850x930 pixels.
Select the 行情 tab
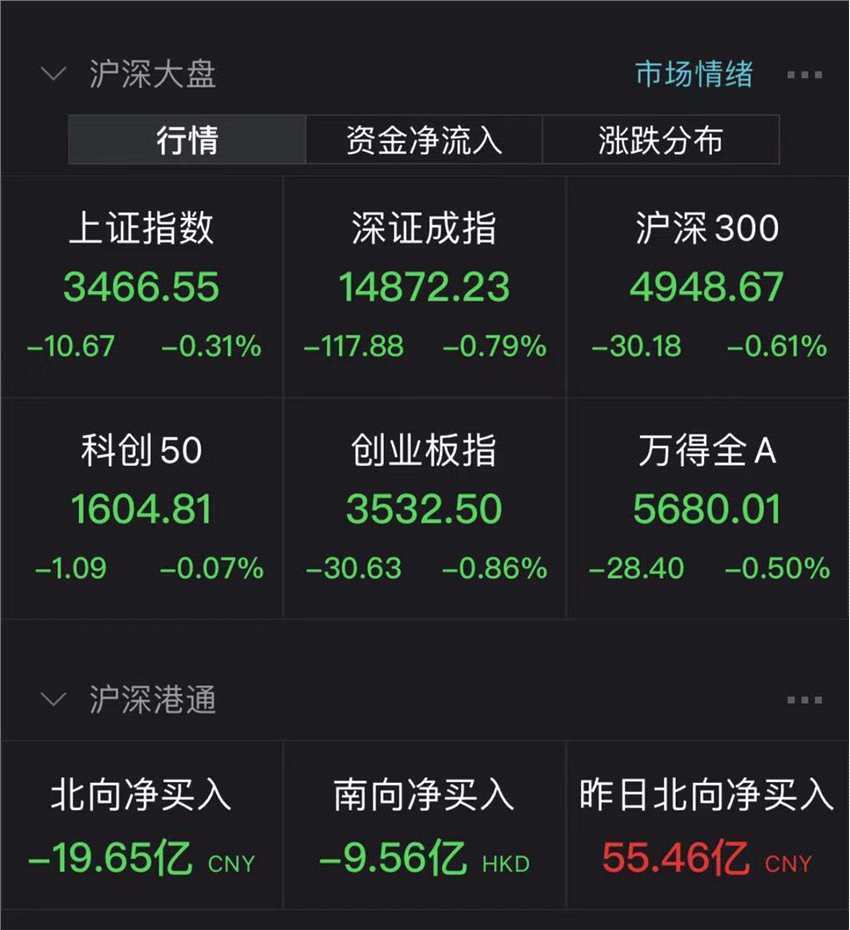coord(187,140)
